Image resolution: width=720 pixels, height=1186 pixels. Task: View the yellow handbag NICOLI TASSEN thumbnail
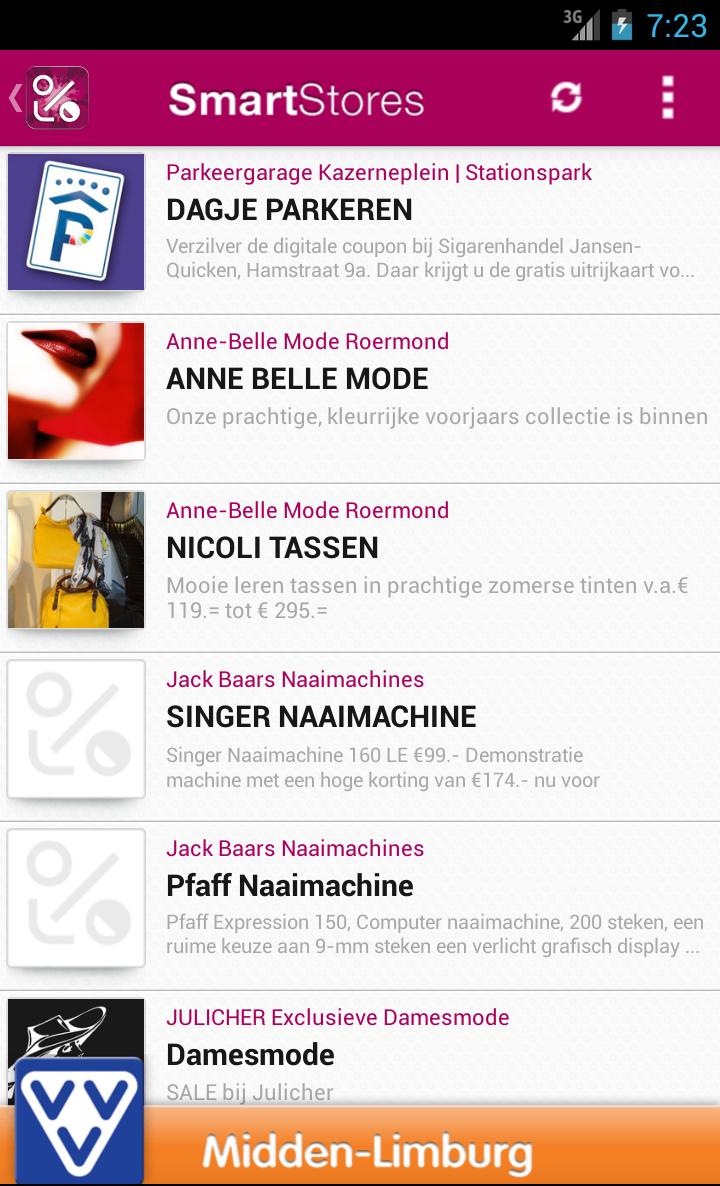tap(76, 559)
